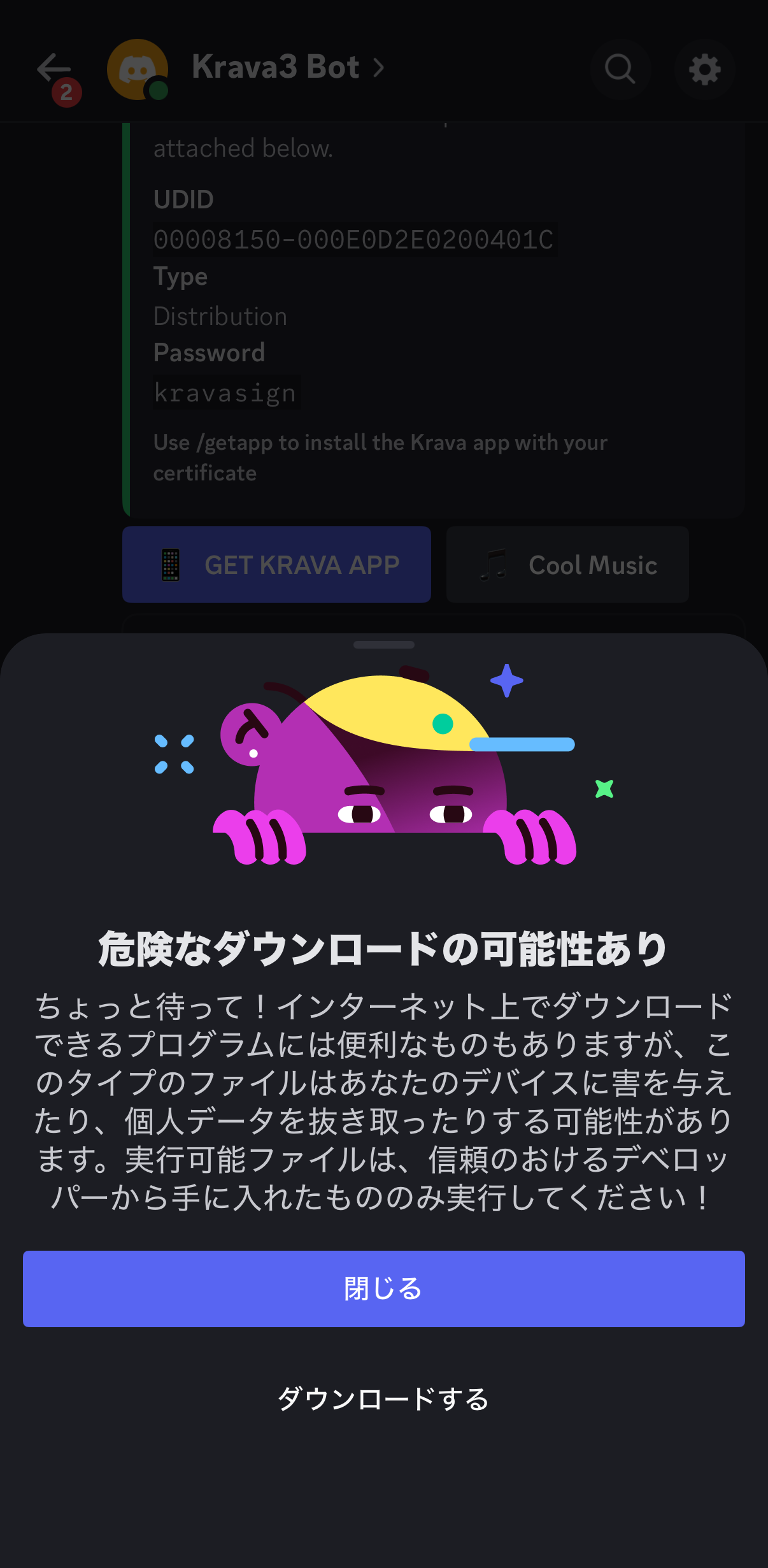Viewport: 768px width, 1568px height.
Task: Open settings via the gear icon
Action: [704, 69]
